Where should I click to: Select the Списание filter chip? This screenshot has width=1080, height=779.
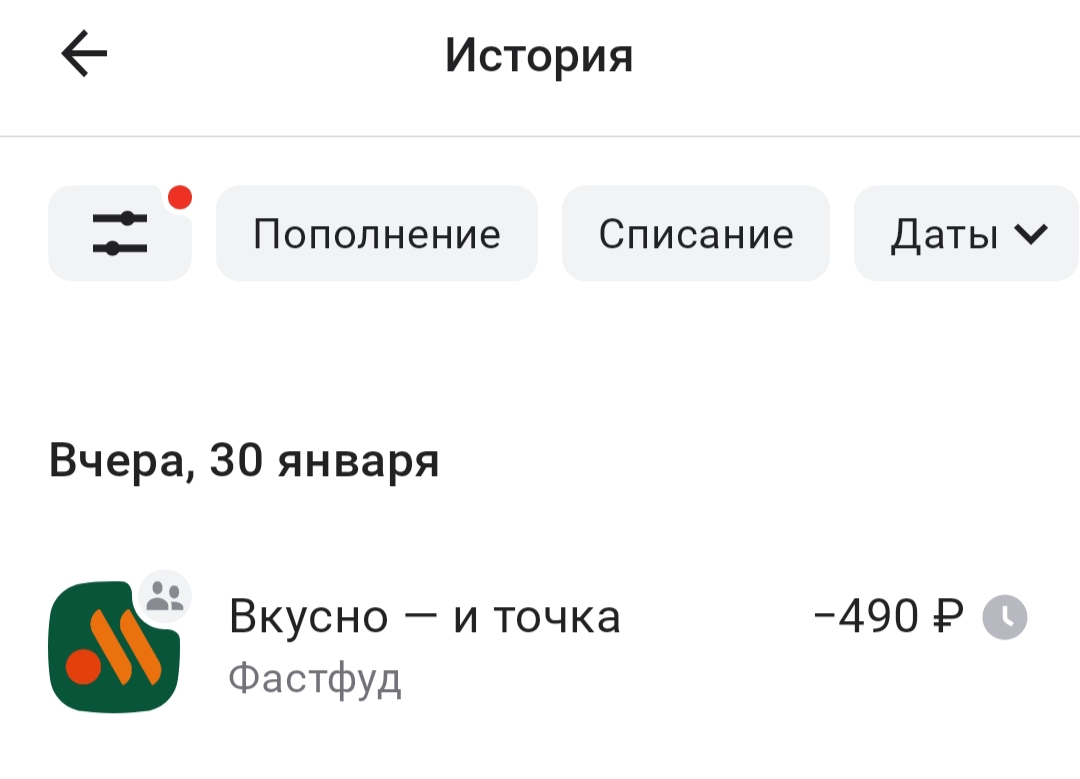695,234
